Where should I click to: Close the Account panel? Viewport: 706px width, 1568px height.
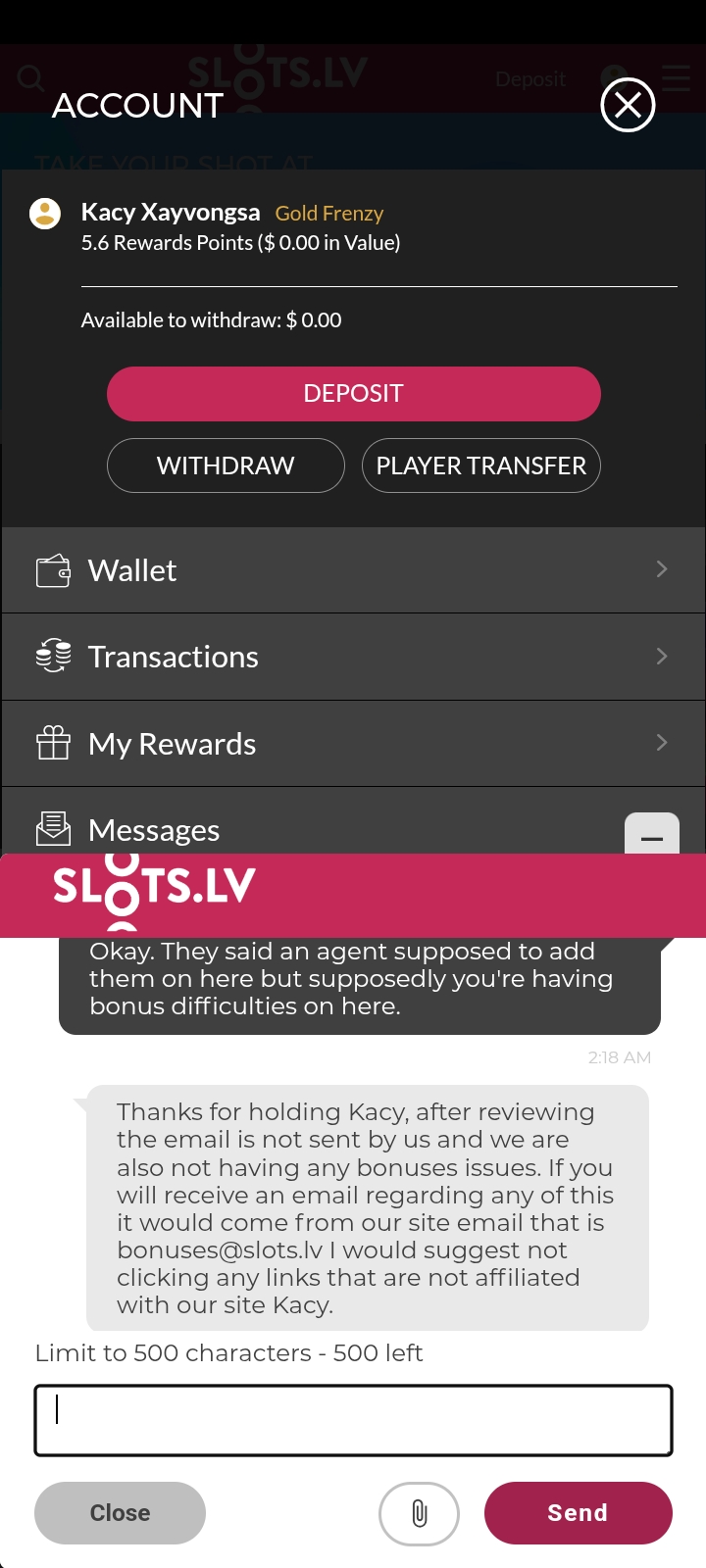pos(628,105)
